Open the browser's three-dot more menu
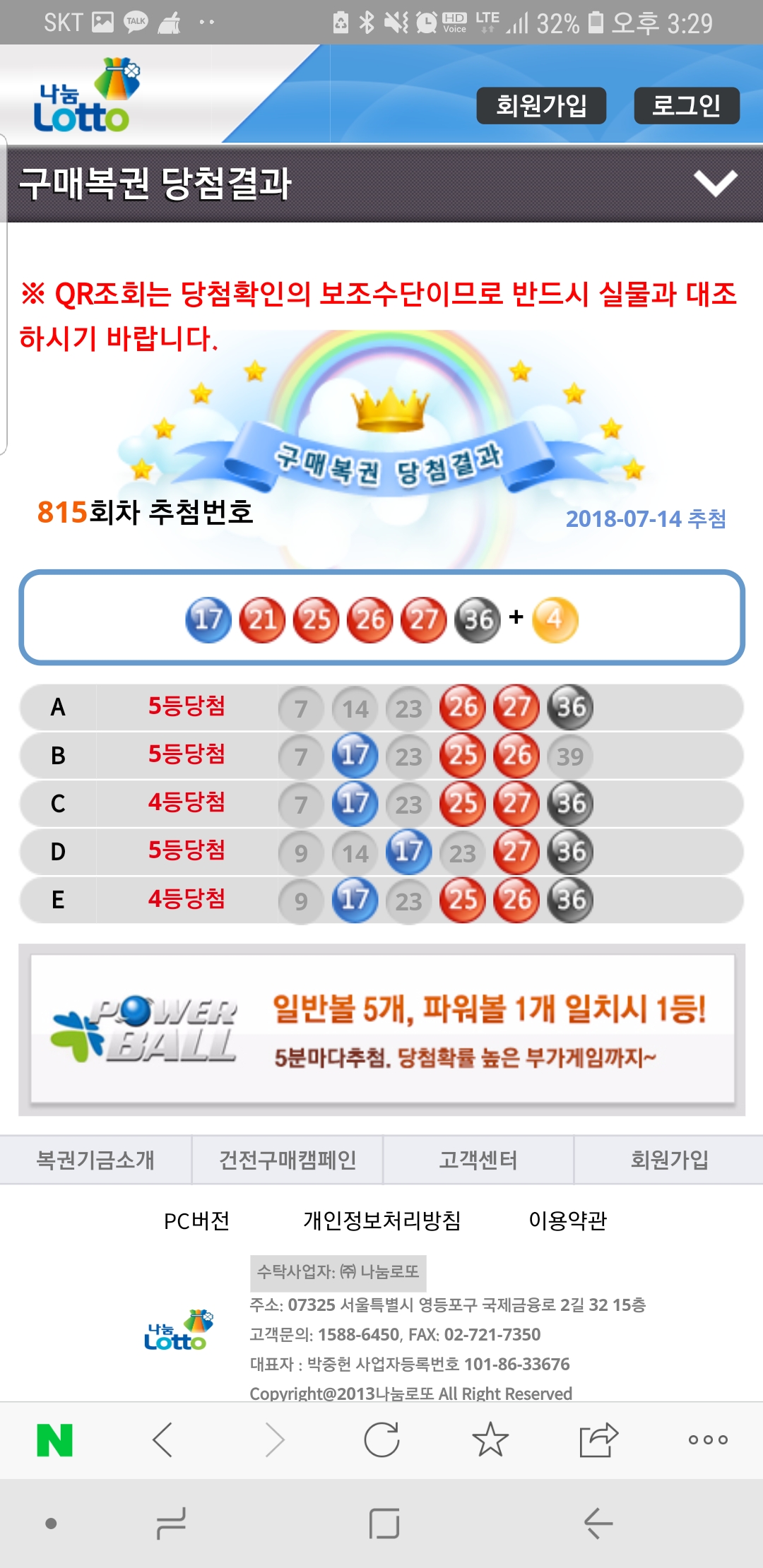Viewport: 763px width, 1568px height. point(707,1439)
